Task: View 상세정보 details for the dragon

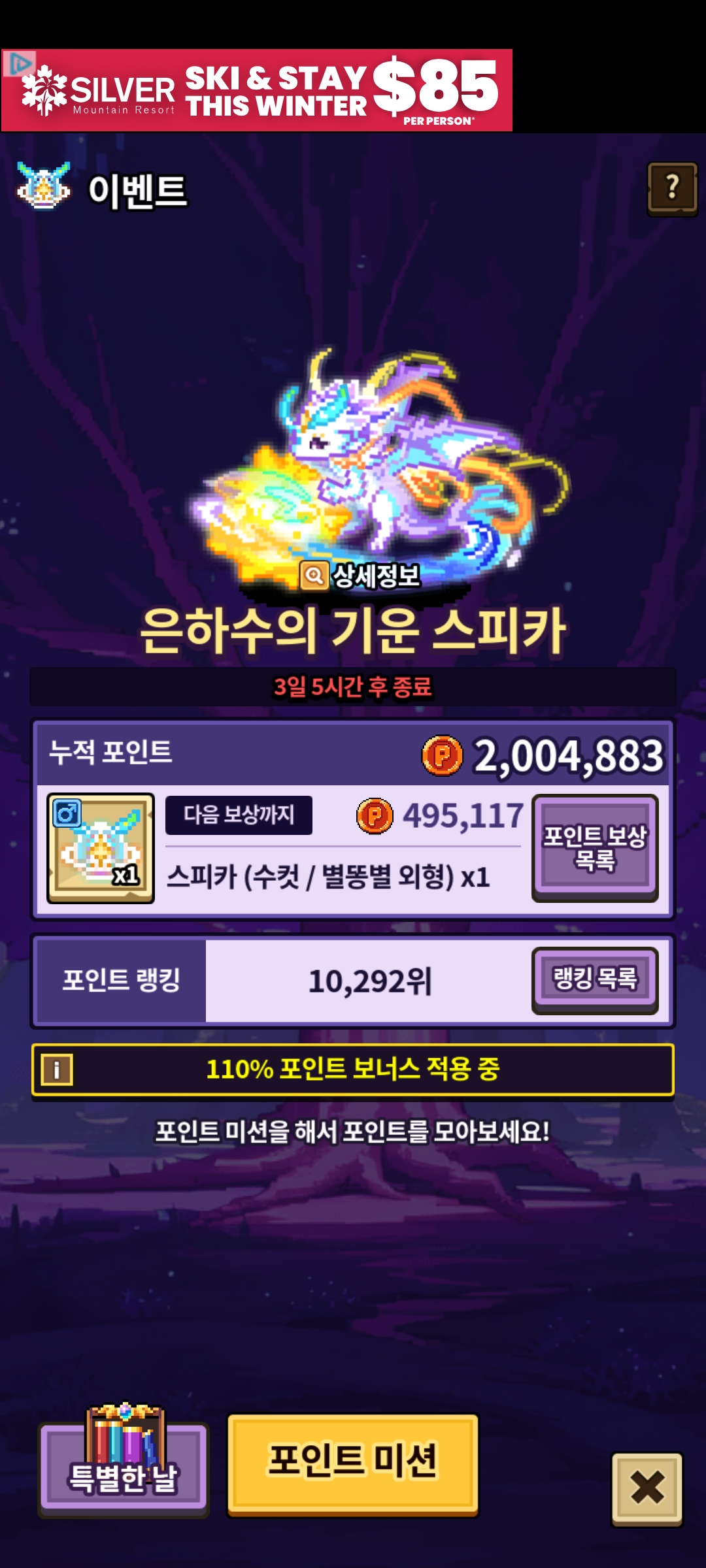Action: [360, 576]
